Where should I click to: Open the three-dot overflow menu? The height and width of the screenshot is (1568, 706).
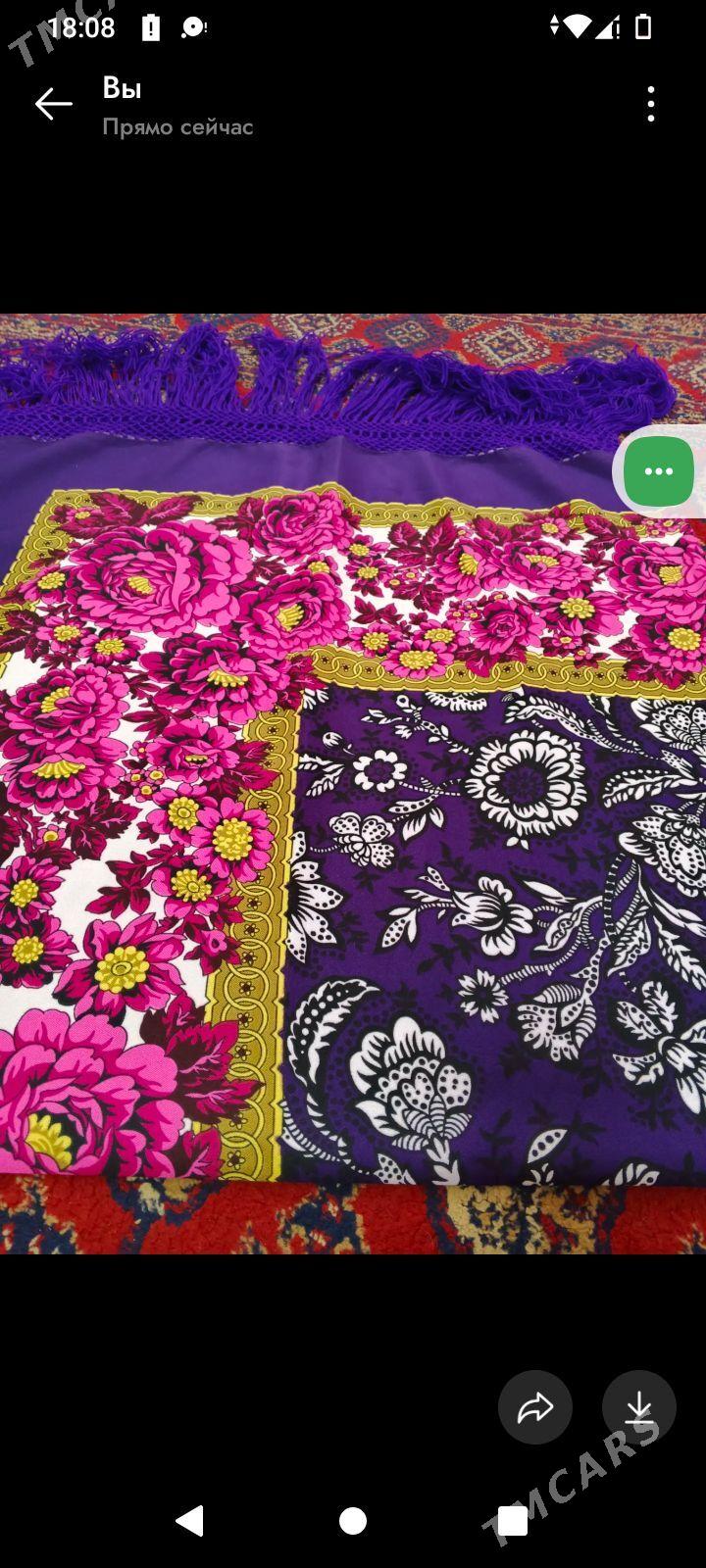[x=651, y=104]
